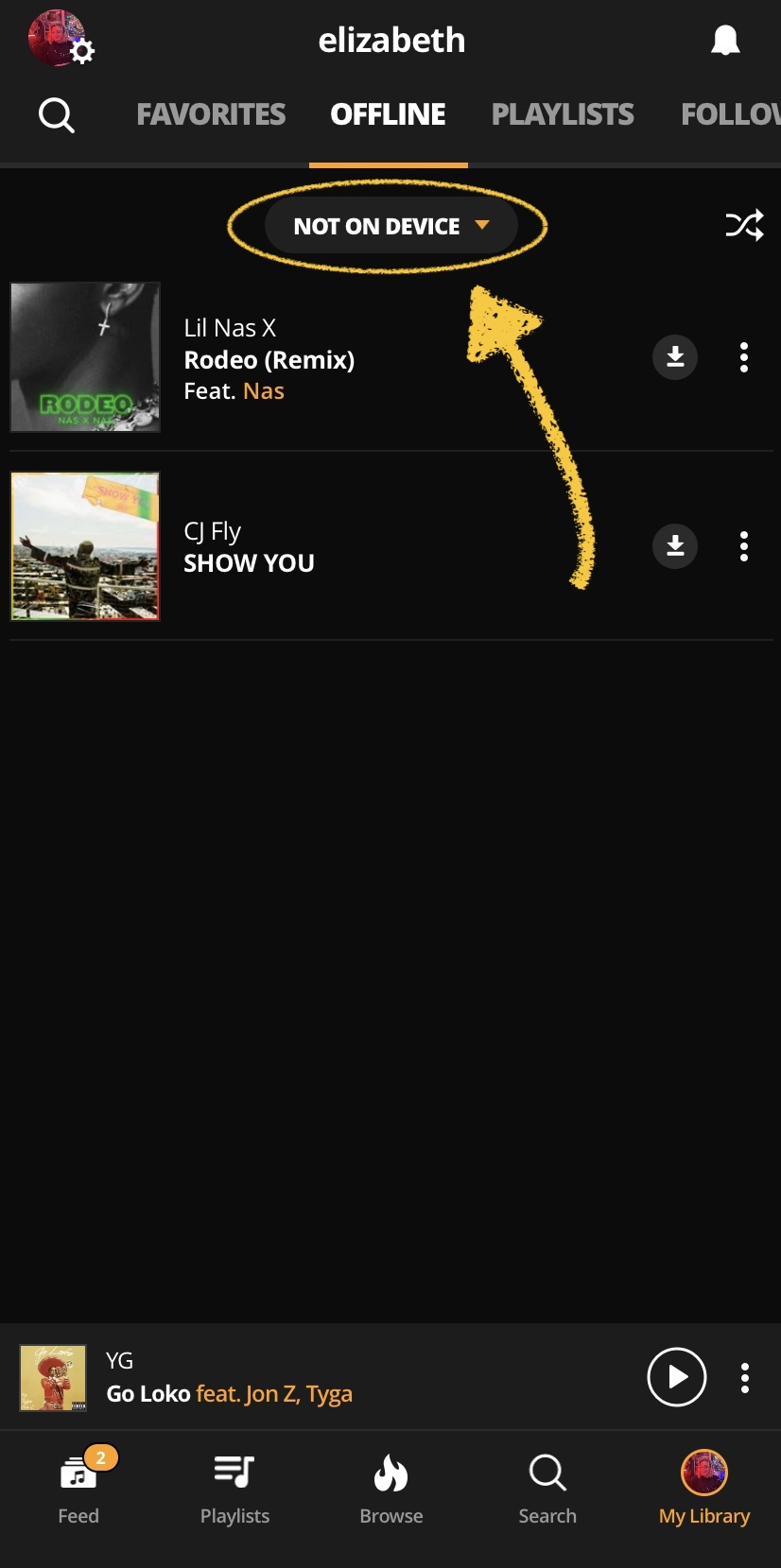
Task: Open the notifications bell
Action: (x=725, y=41)
